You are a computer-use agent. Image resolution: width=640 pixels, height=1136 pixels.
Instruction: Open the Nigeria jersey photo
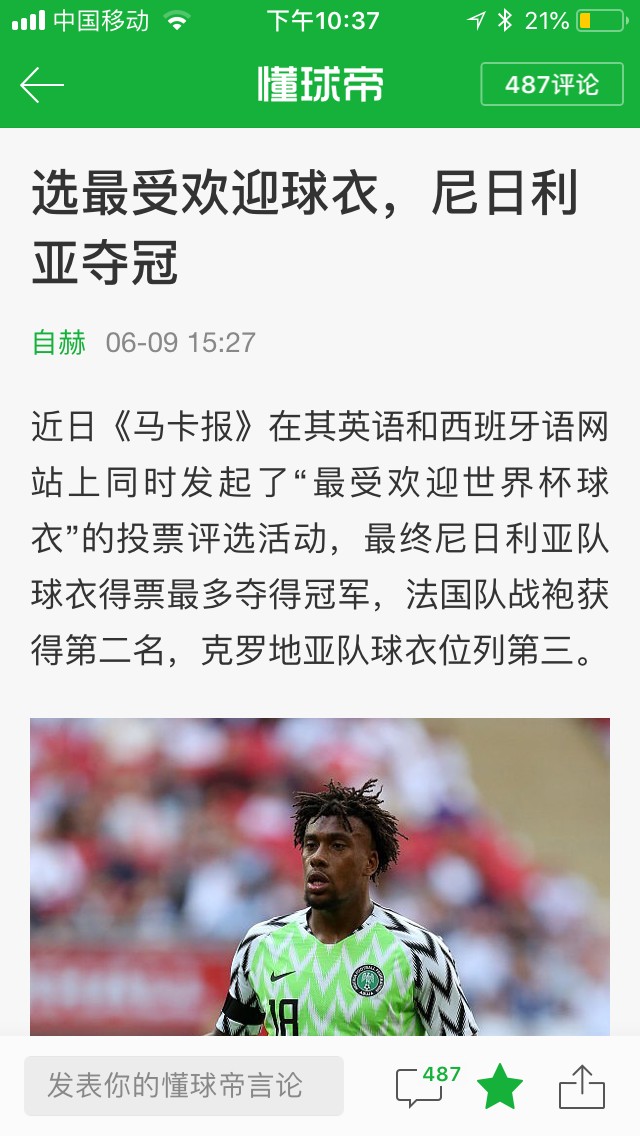320,876
